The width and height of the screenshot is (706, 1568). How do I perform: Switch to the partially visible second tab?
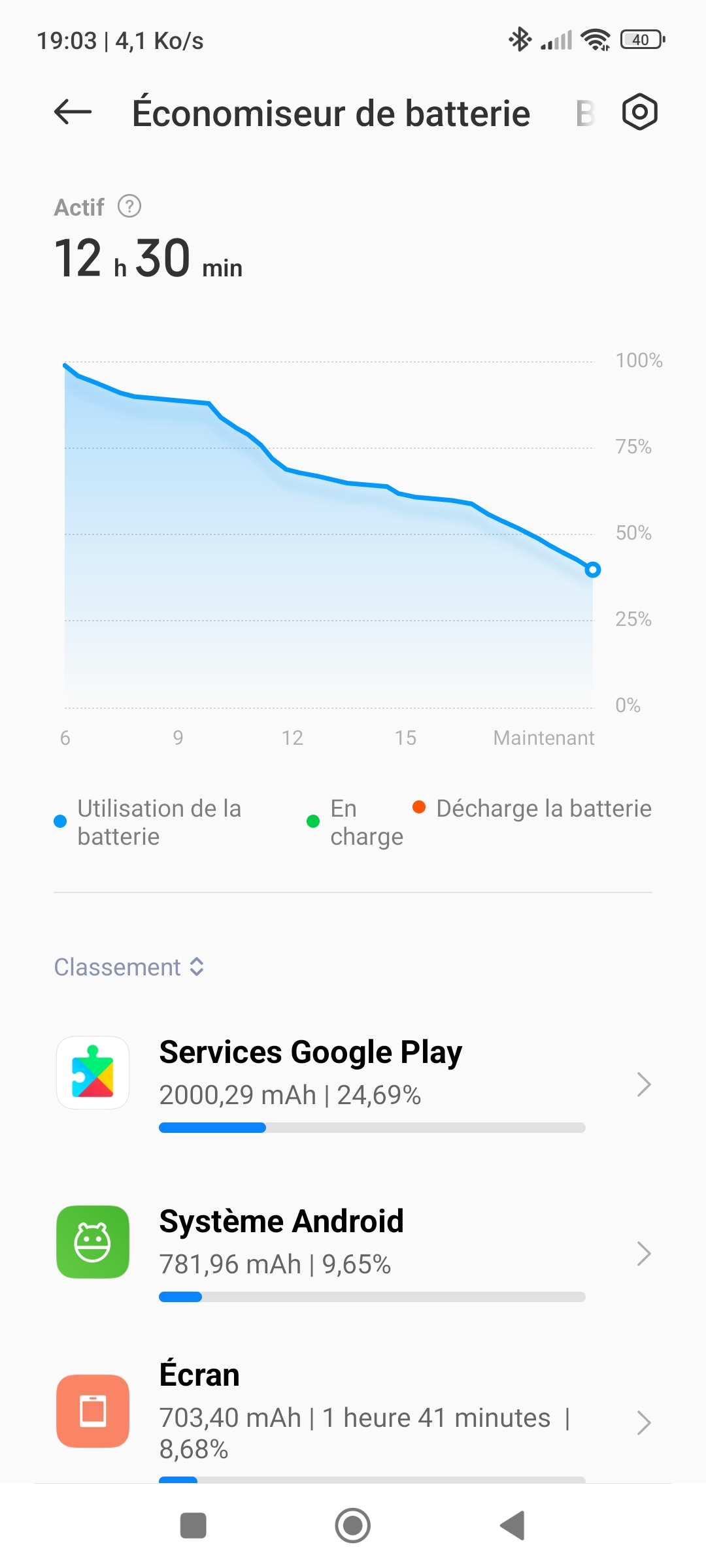(x=584, y=114)
